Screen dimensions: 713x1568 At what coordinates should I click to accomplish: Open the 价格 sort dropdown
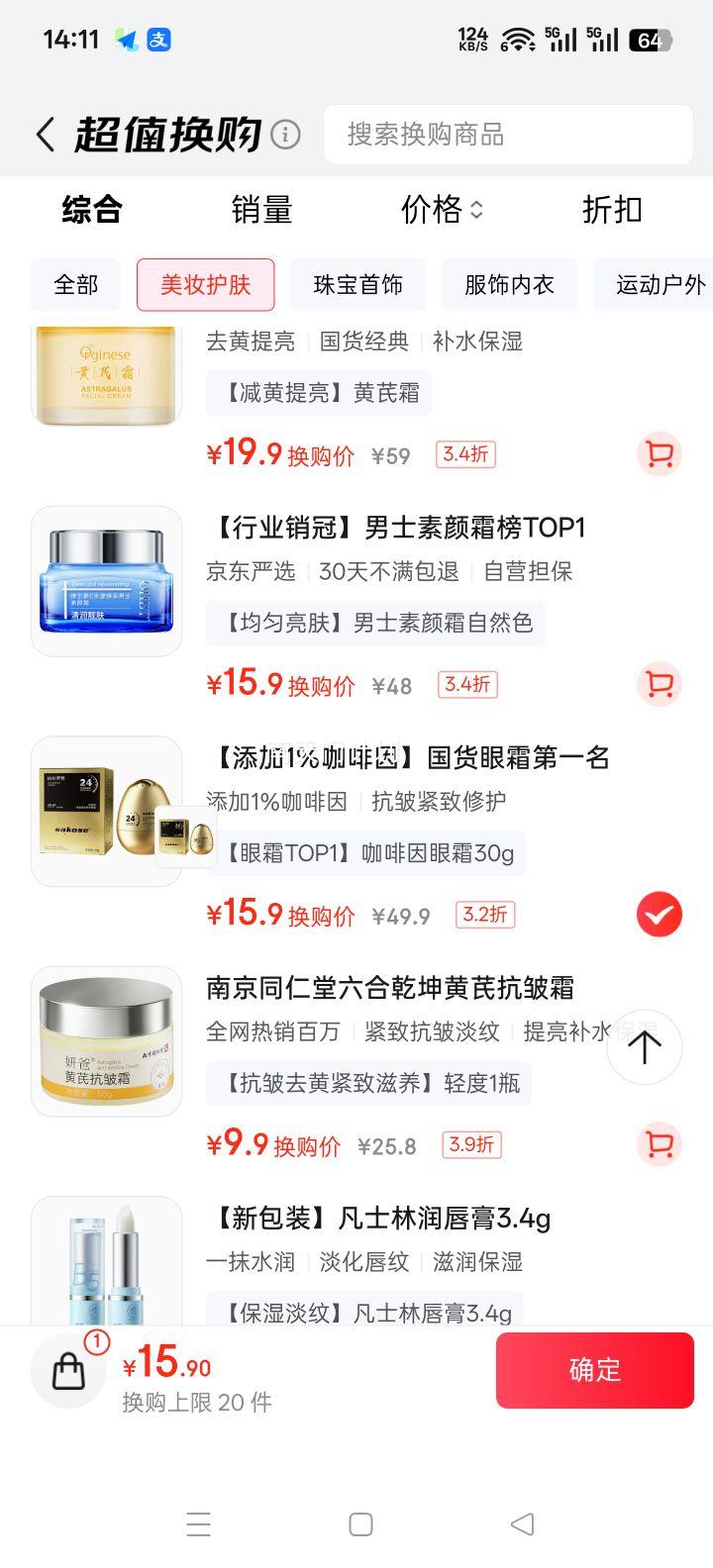coord(436,210)
